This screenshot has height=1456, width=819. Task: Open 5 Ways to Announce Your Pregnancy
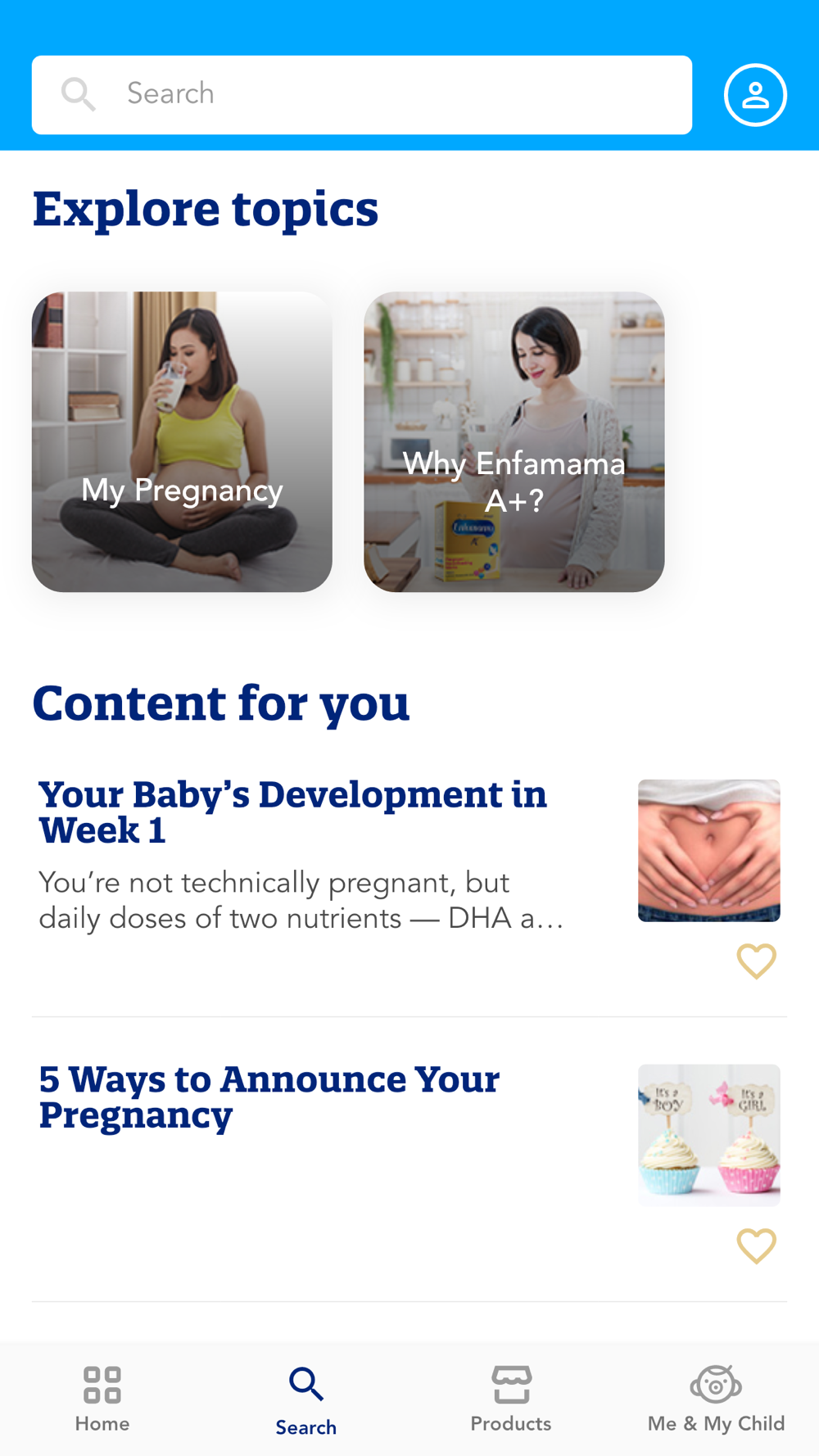pyautogui.click(x=269, y=1097)
